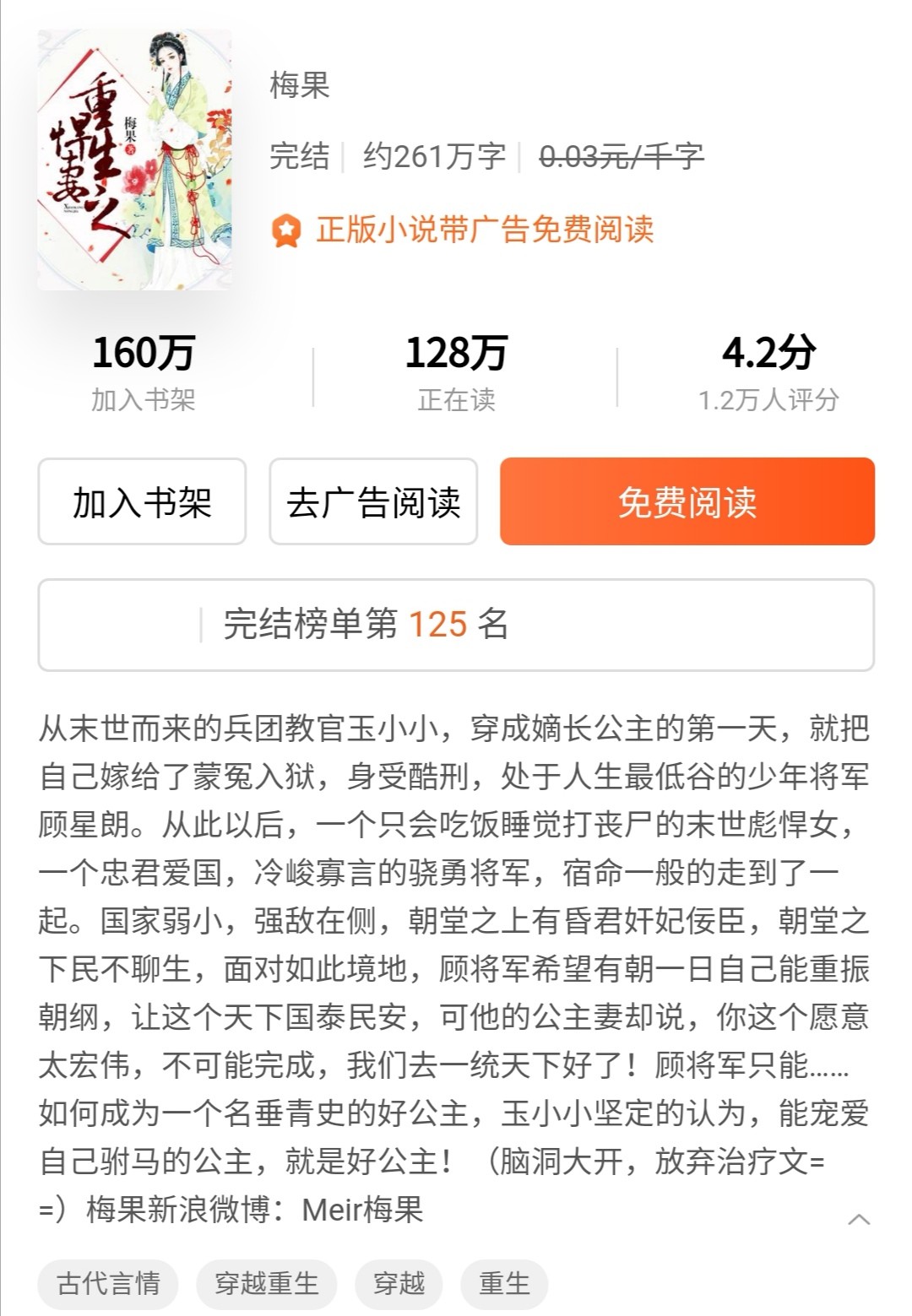Open author 梅果's page
Viewport: 912px width, 1316px height.
(x=300, y=85)
